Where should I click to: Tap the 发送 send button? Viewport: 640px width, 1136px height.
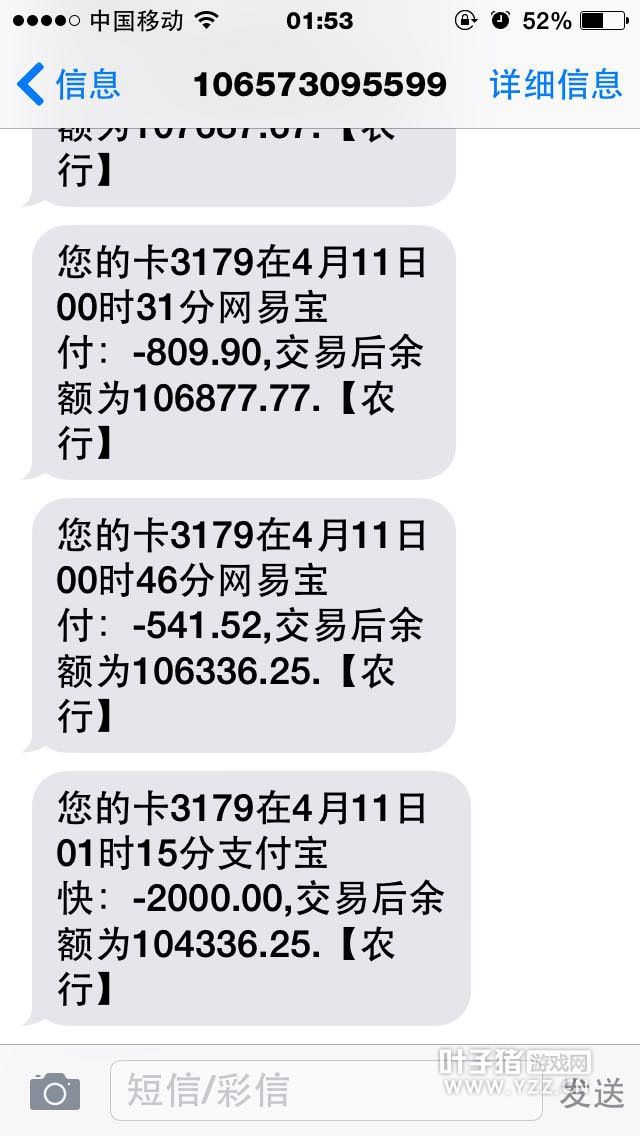pyautogui.click(x=592, y=1091)
